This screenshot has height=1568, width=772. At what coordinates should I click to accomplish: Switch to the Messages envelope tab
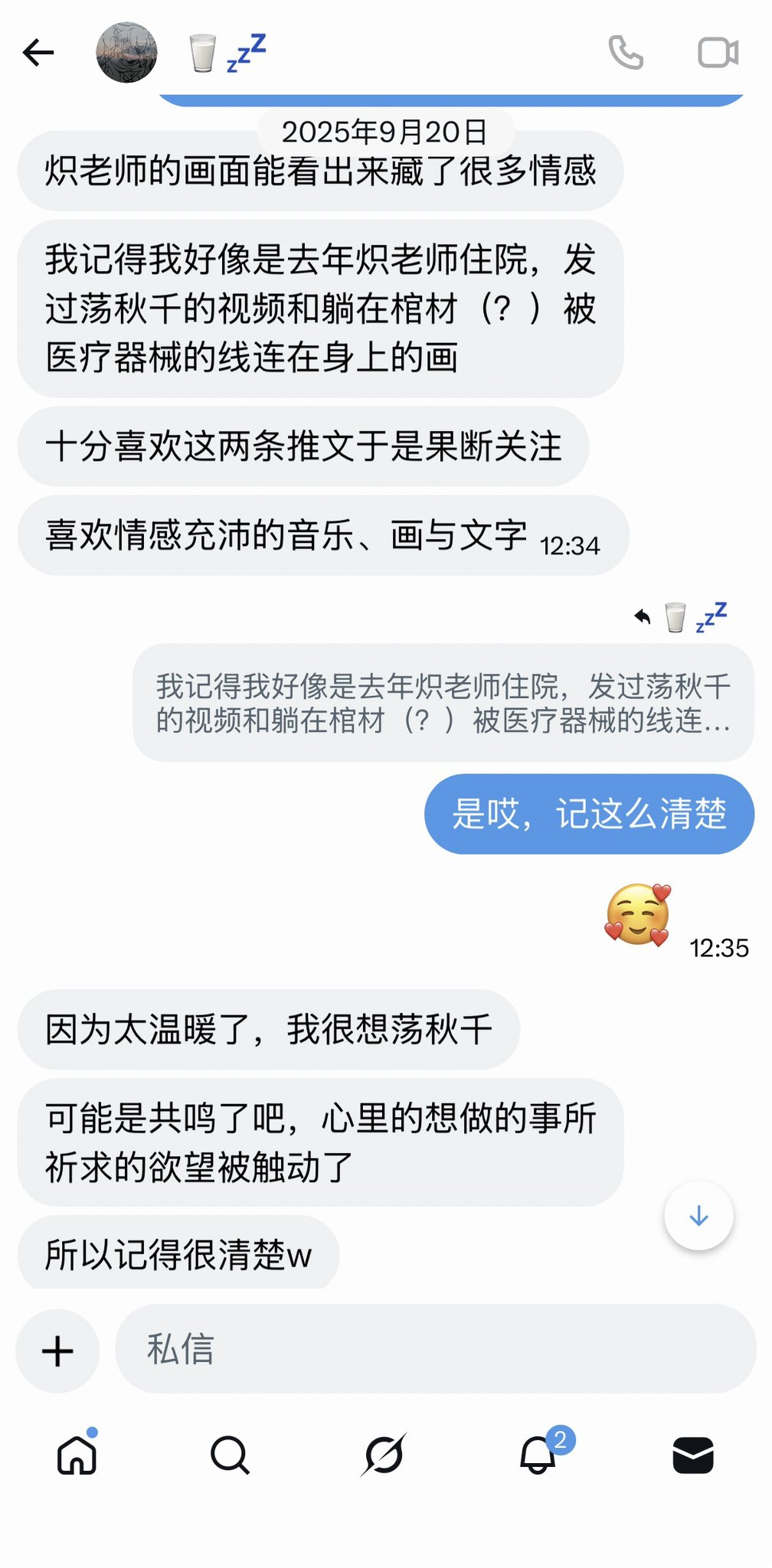click(693, 1455)
